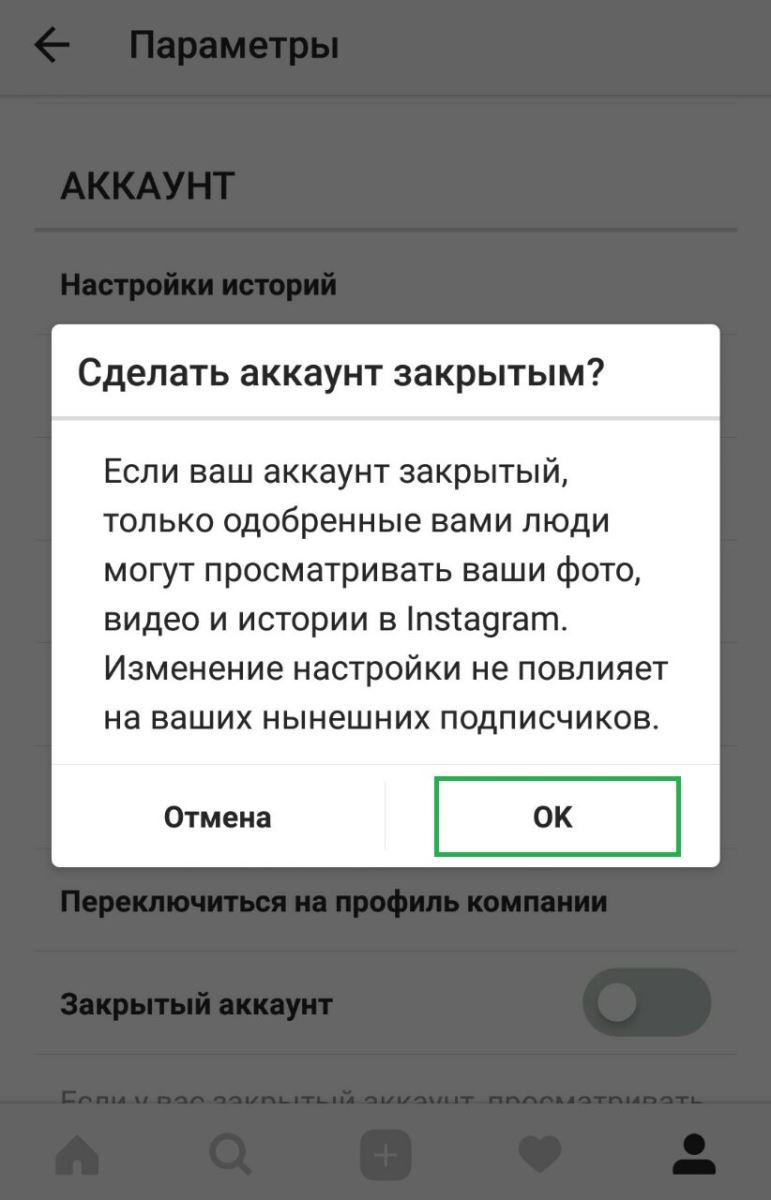Open the new post plus tab
This screenshot has width=771, height=1200.
point(385,1156)
